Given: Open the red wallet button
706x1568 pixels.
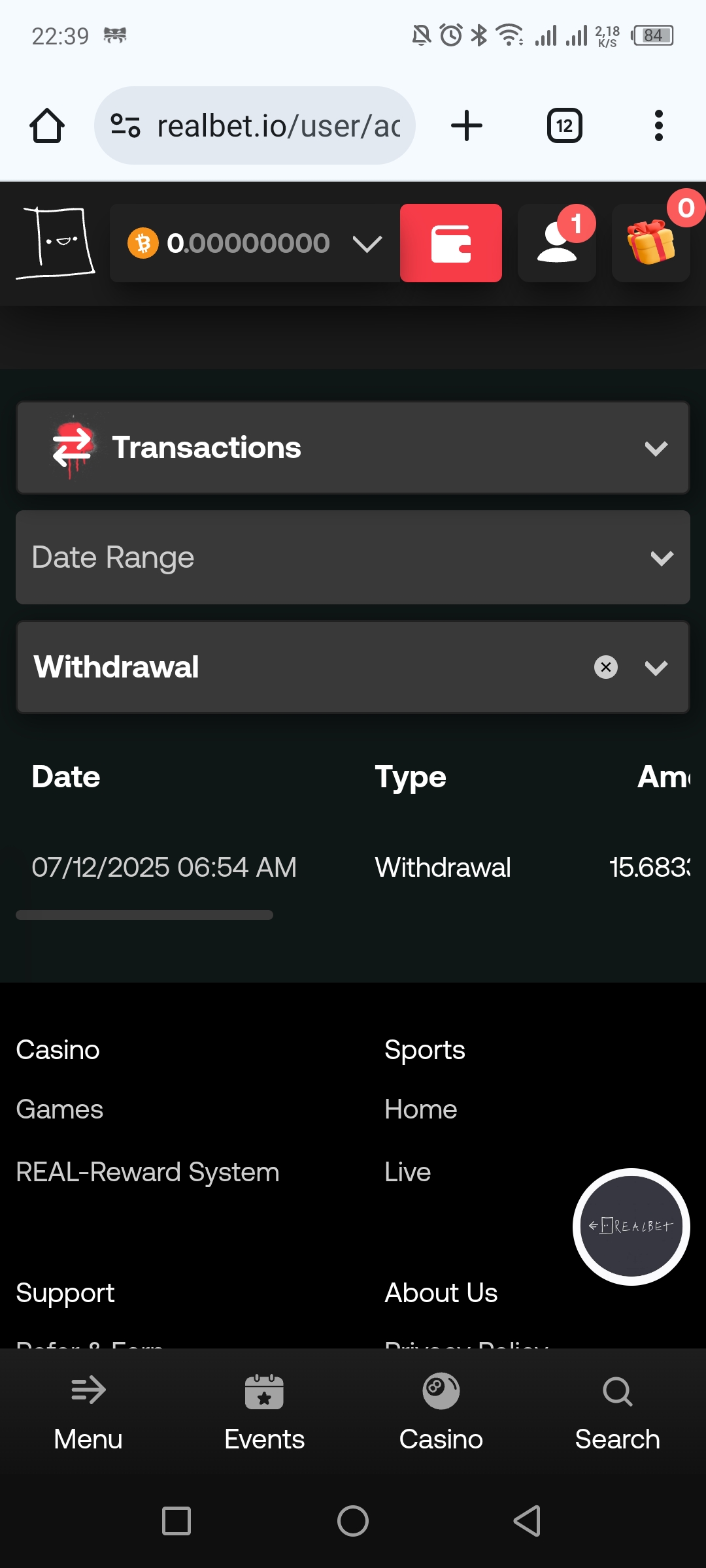Looking at the screenshot, I should [450, 243].
